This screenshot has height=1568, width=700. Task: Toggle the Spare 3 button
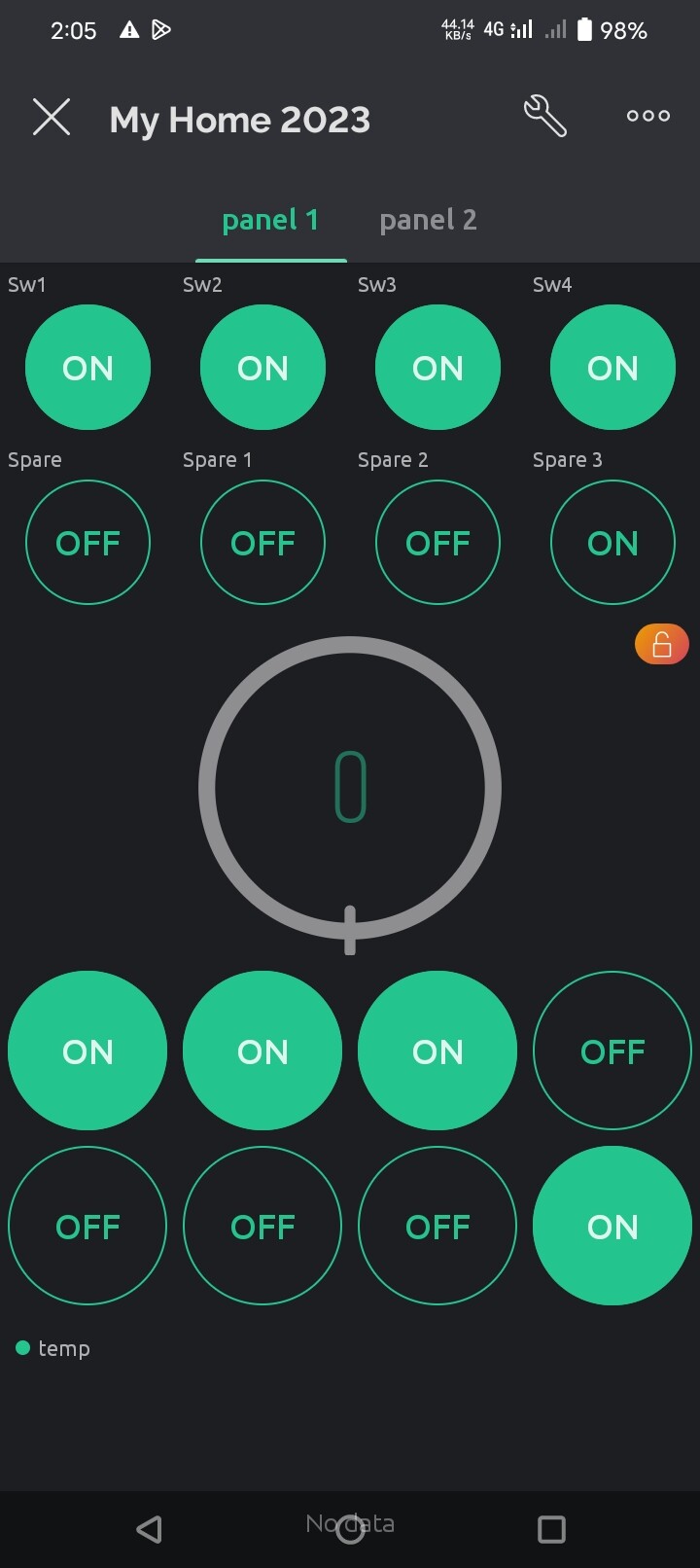coord(612,542)
